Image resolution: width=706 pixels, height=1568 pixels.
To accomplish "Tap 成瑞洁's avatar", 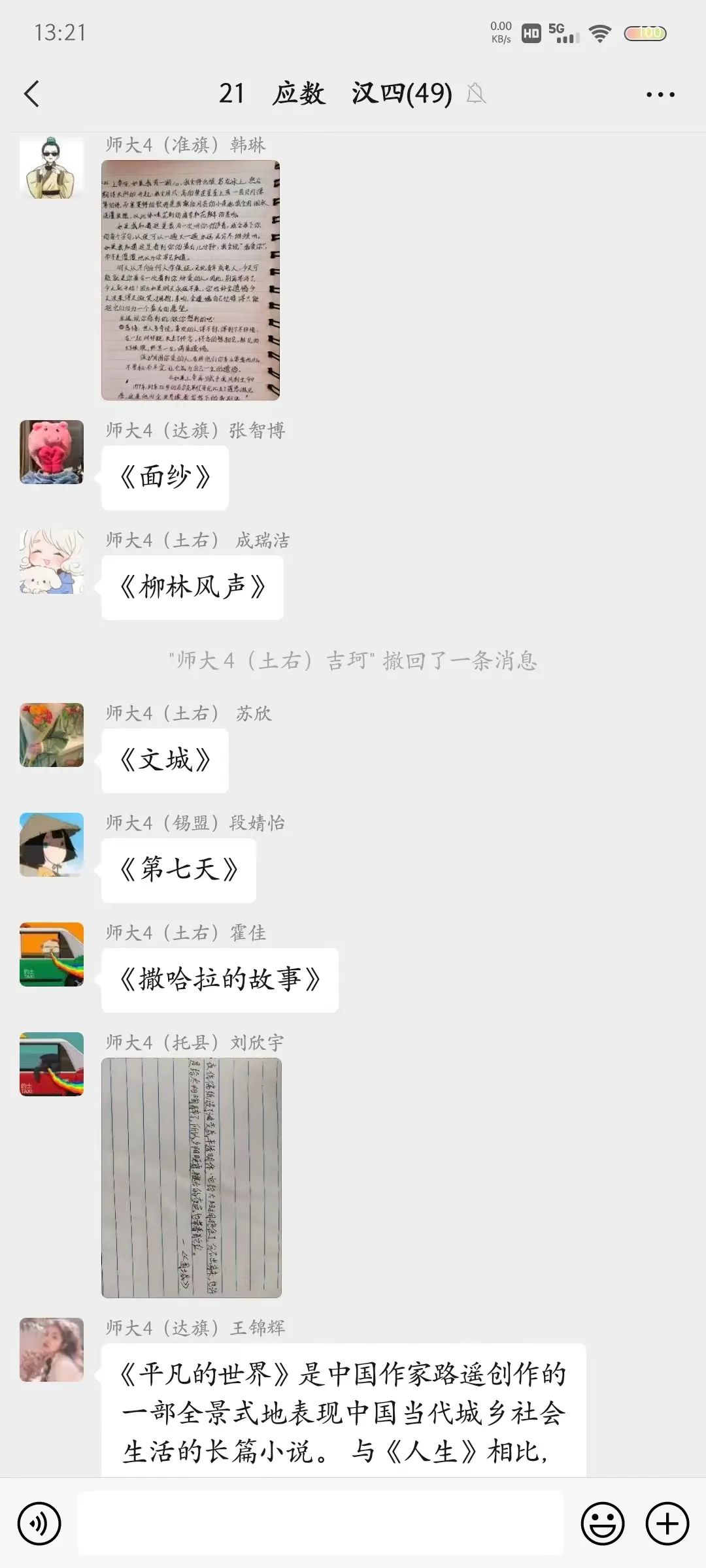I will click(x=52, y=562).
